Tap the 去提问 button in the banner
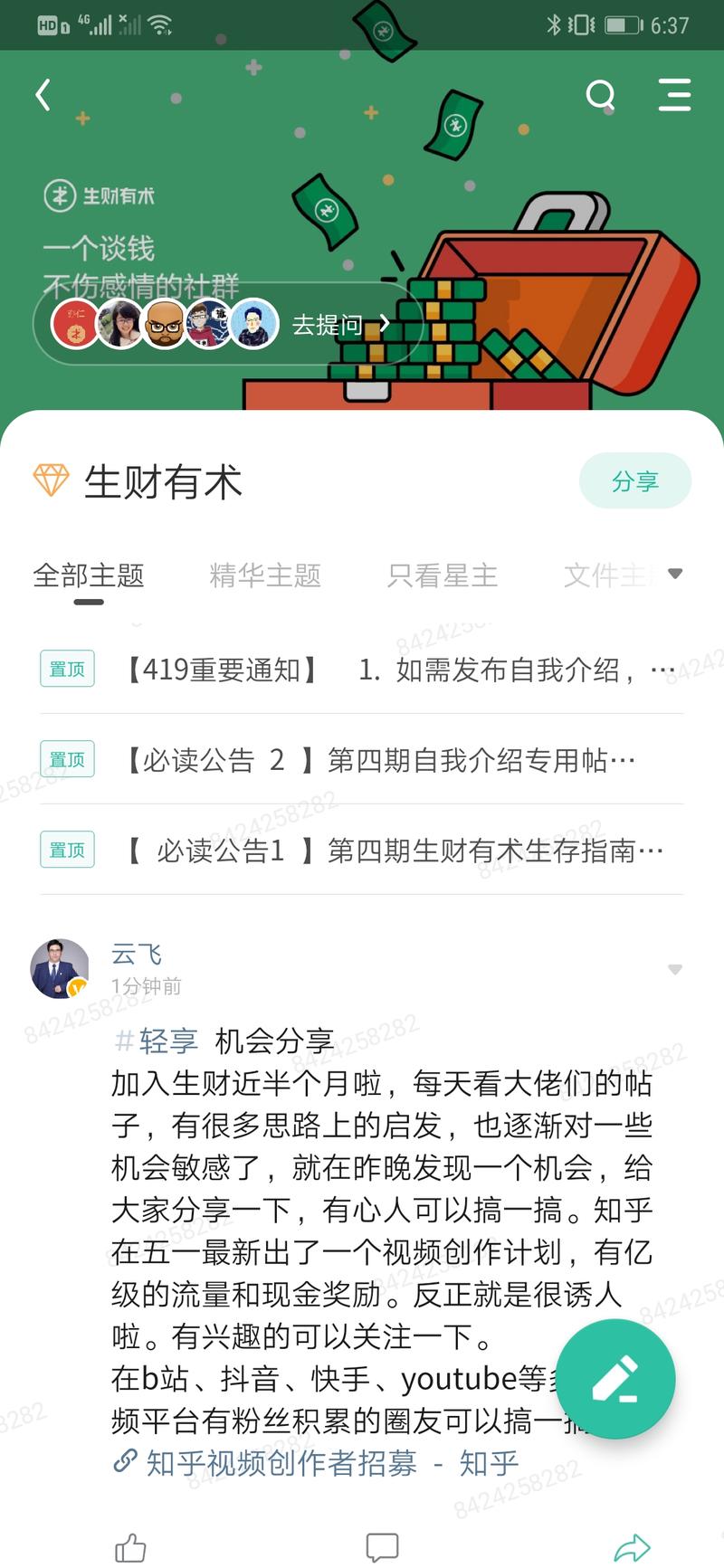The image size is (724, 1568). click(x=330, y=324)
